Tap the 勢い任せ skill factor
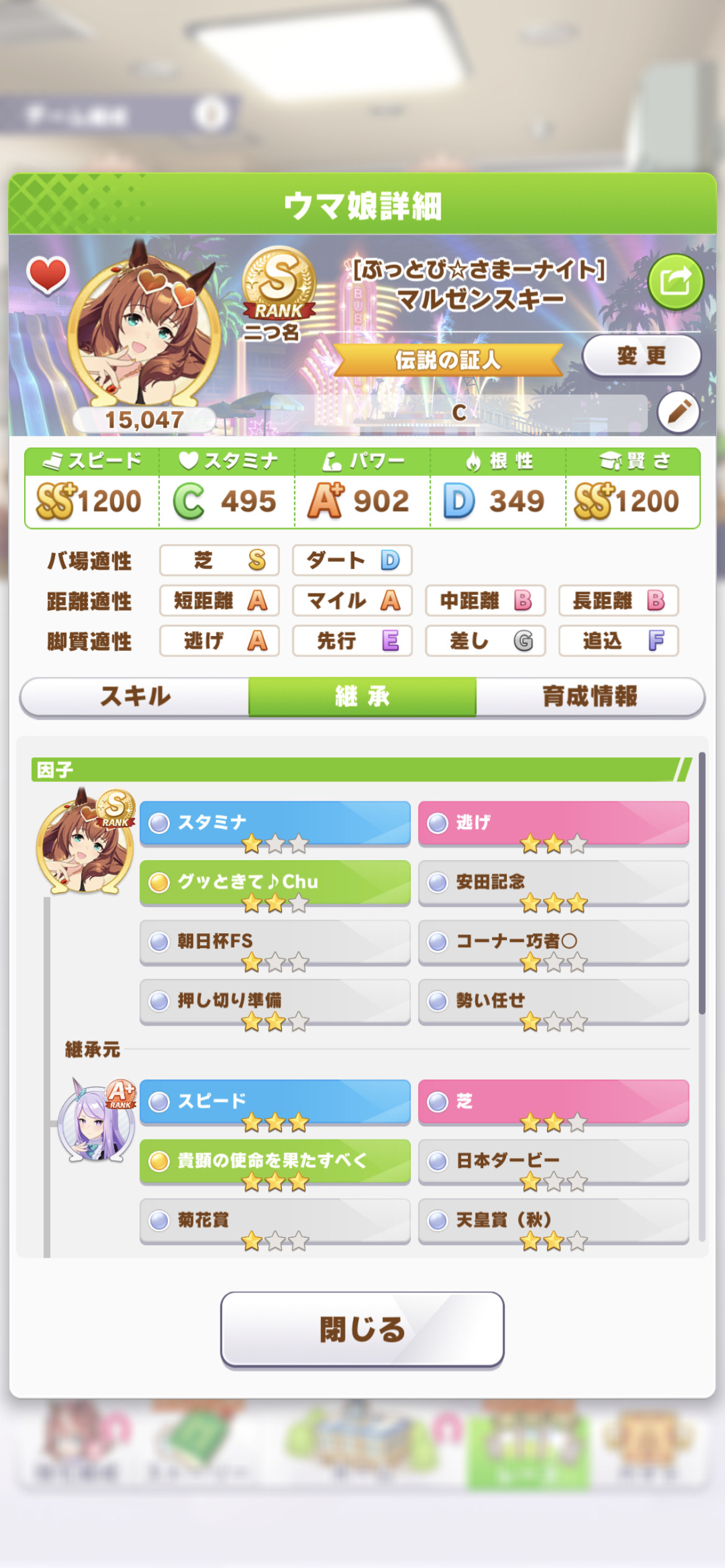The height and width of the screenshot is (1568, 725). tap(553, 1001)
